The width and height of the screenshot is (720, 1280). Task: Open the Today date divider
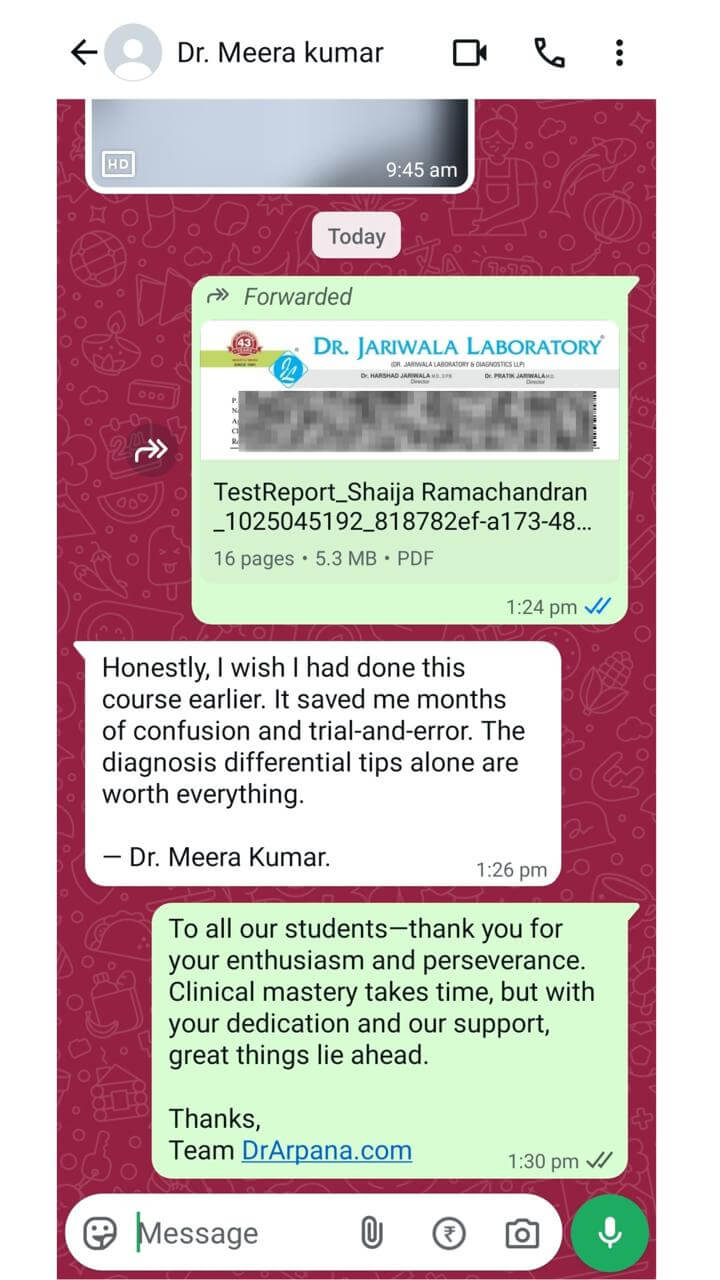coord(356,236)
